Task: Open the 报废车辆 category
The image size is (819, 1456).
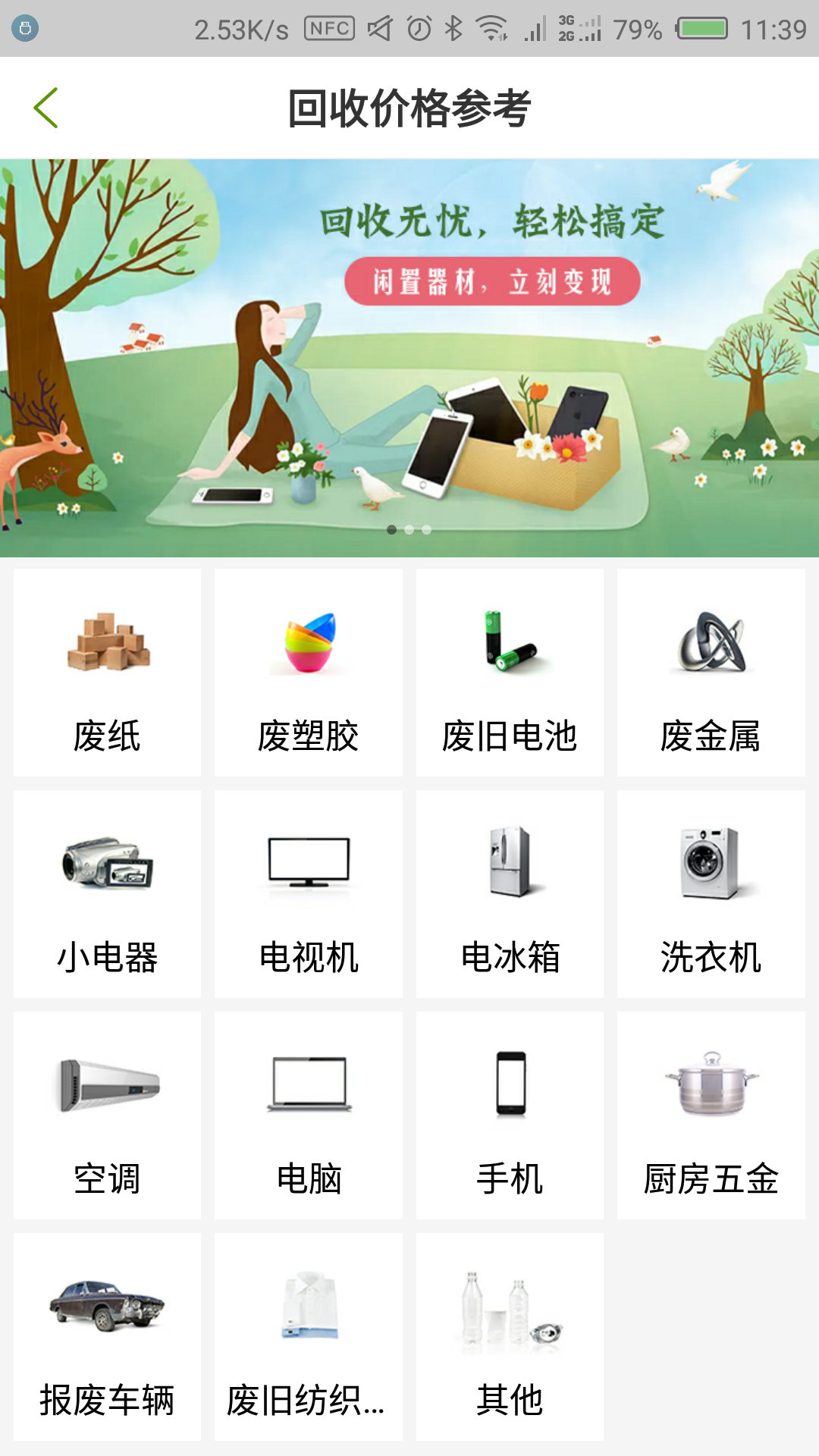Action: [107, 1337]
